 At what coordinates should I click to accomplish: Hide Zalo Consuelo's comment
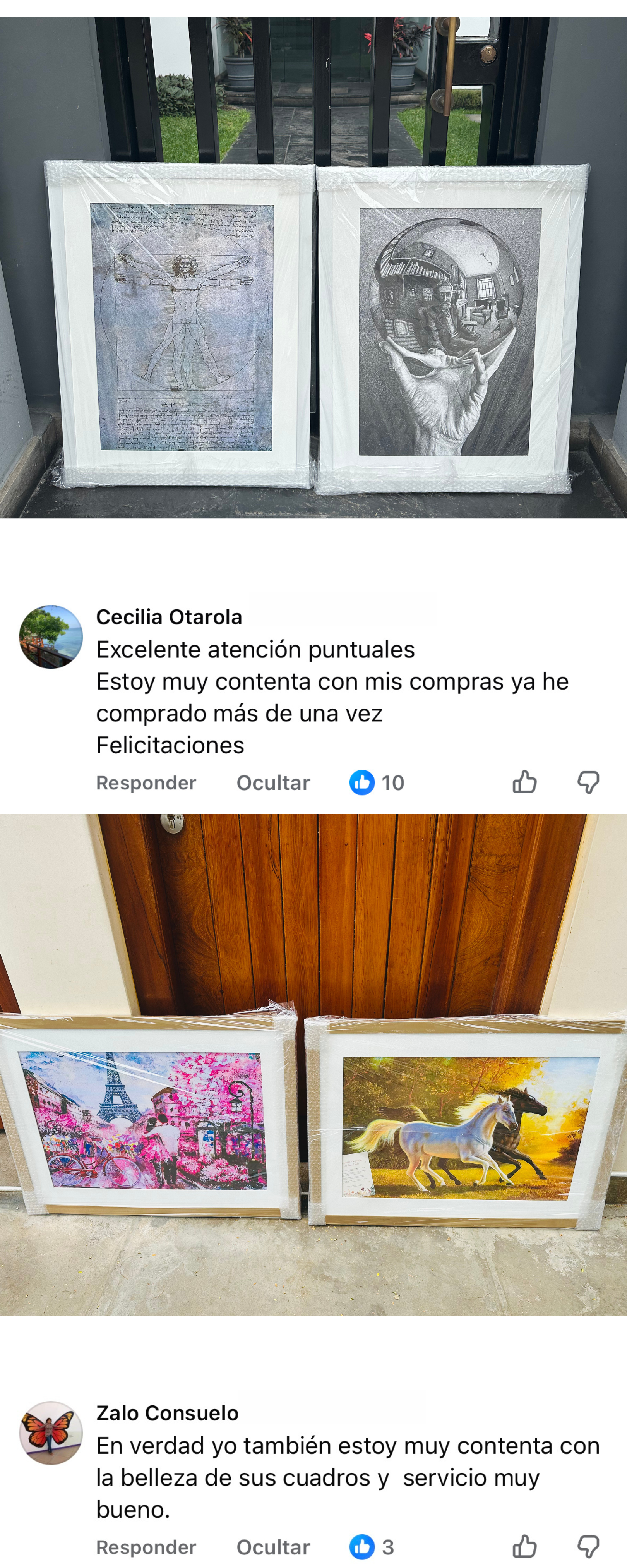pos(273,1547)
